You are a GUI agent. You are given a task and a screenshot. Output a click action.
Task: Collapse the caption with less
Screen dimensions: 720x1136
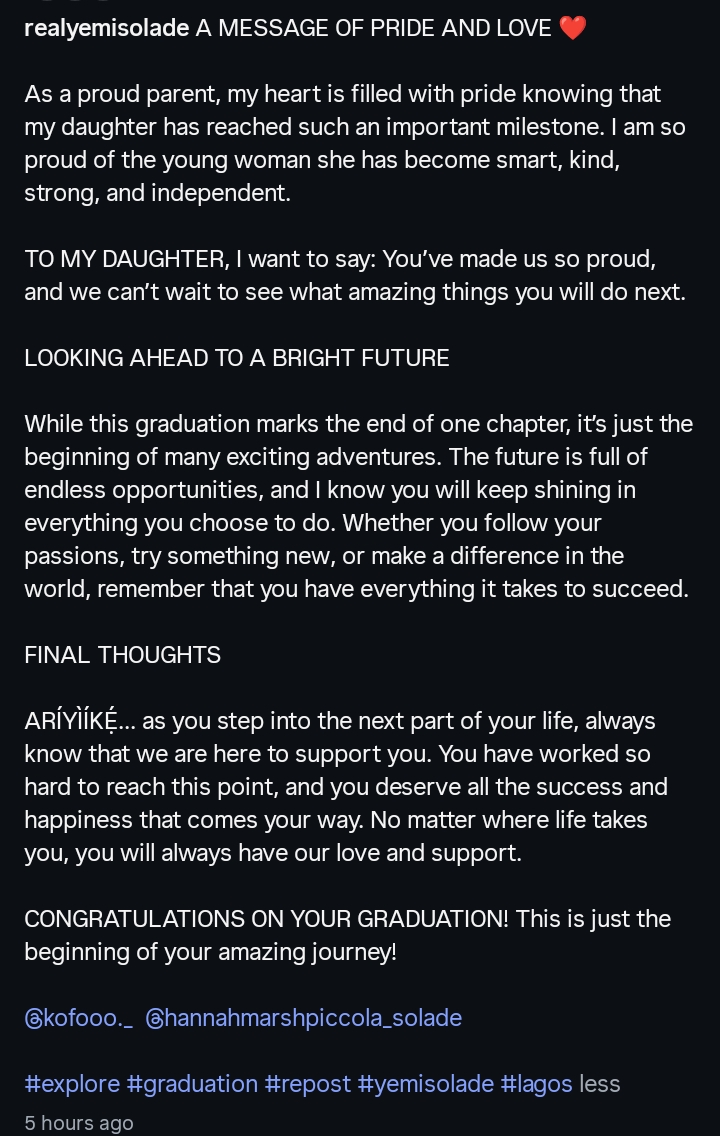point(600,1084)
